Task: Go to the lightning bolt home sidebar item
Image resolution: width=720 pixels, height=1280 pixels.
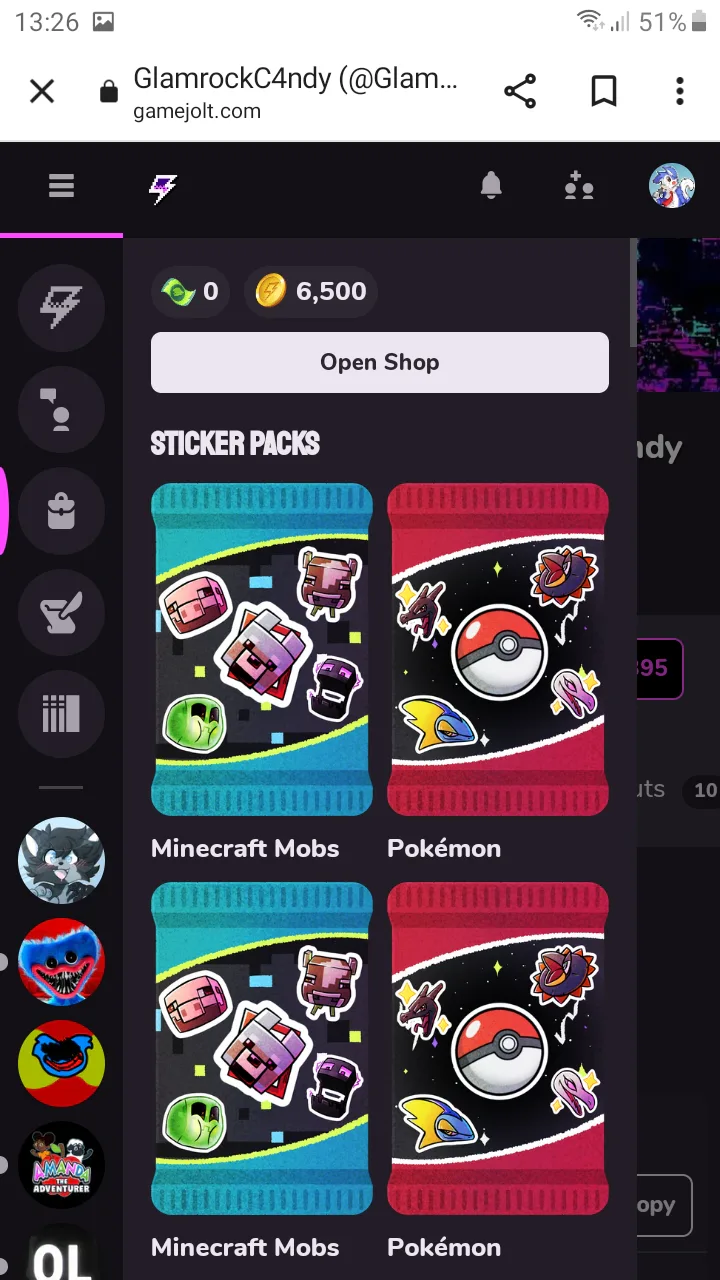Action: (x=61, y=307)
